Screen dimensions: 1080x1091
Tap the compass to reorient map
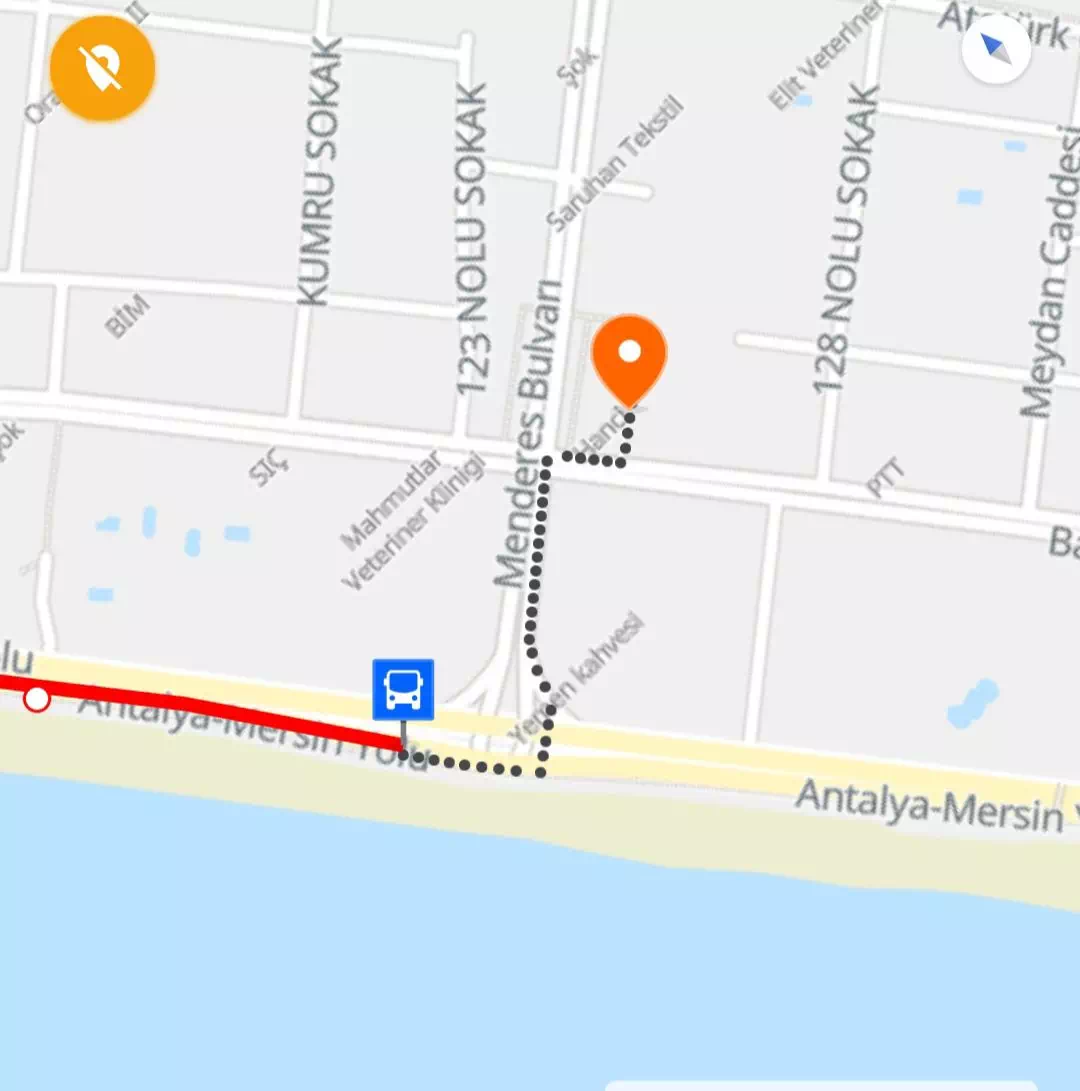996,50
